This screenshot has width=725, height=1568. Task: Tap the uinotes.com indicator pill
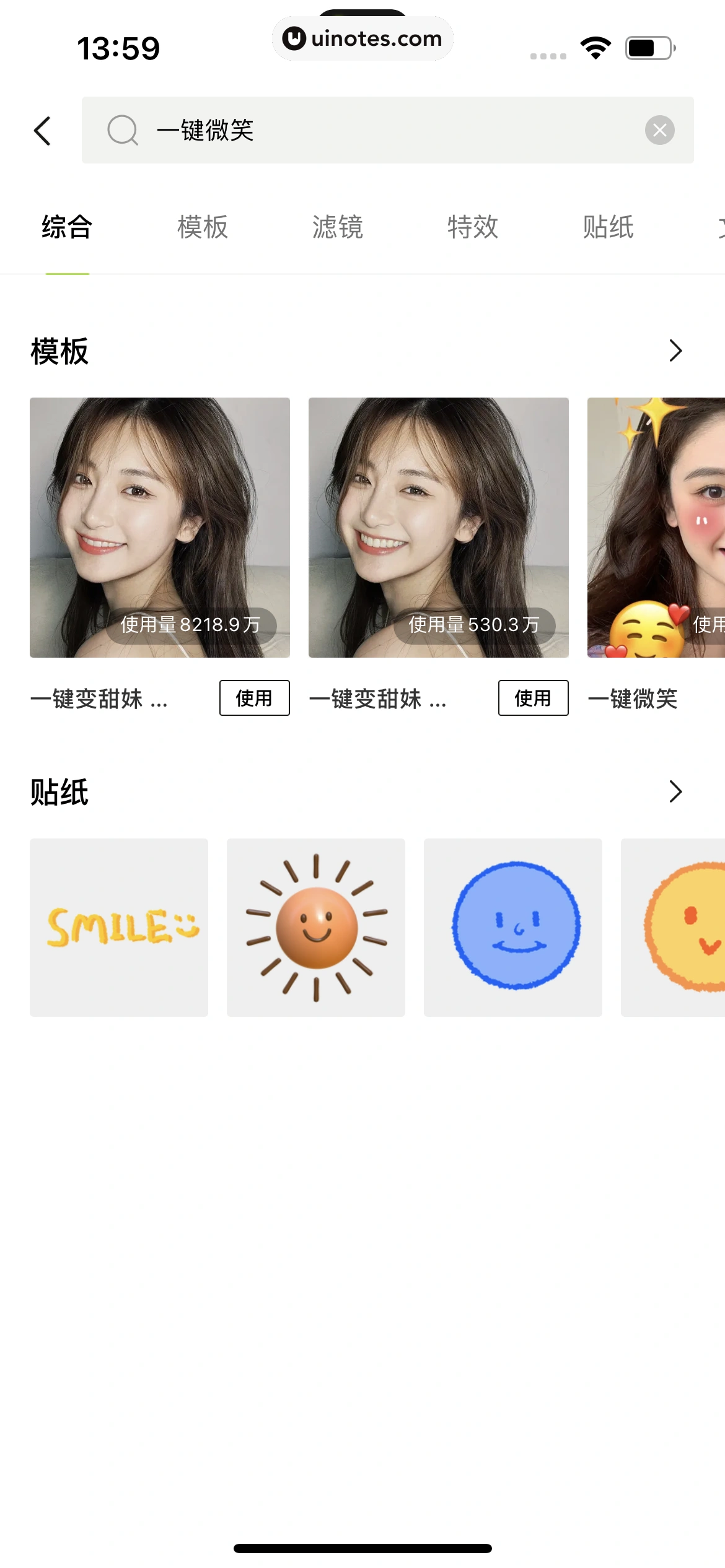tap(362, 38)
